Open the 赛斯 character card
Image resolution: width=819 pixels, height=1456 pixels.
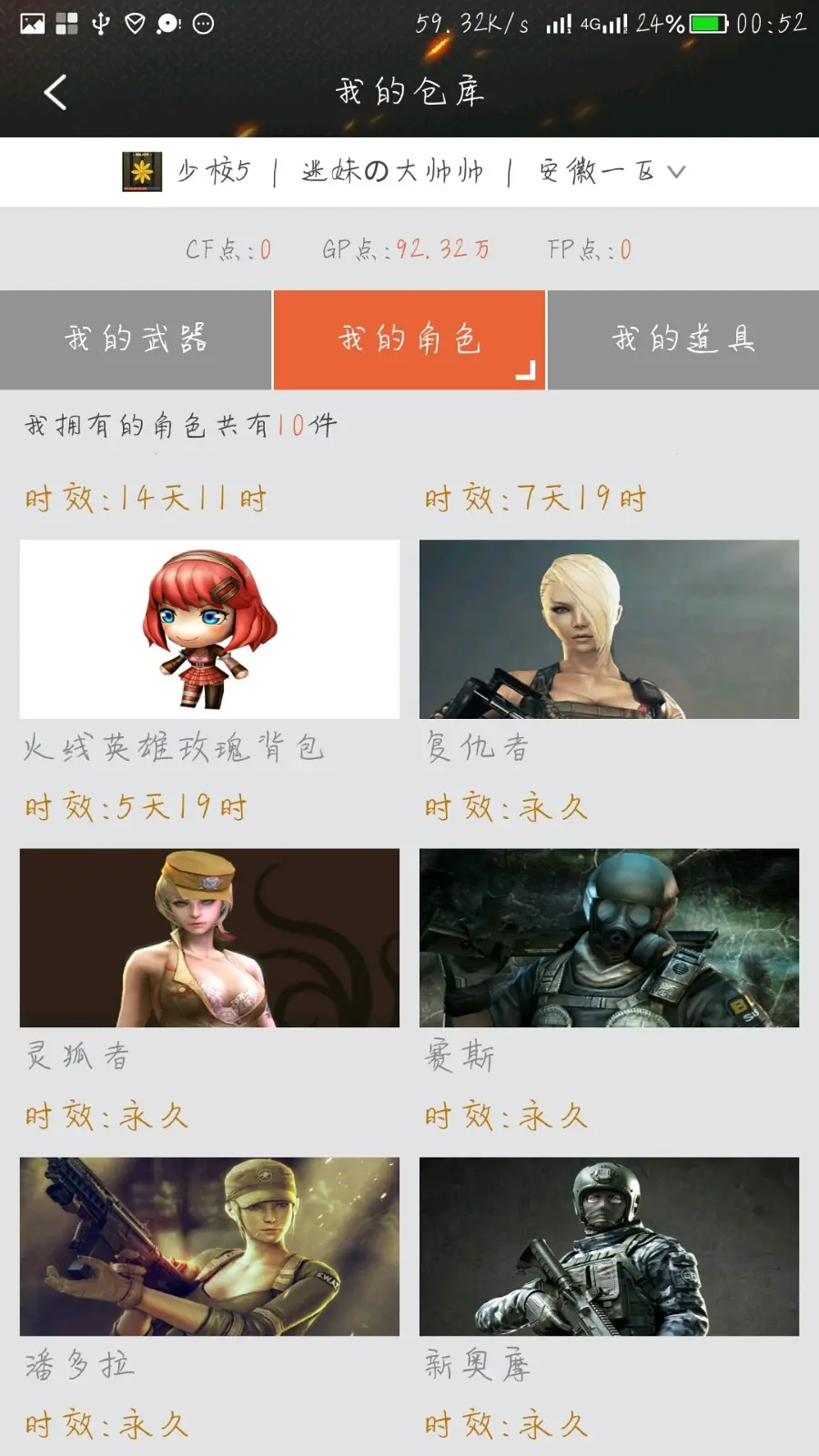[609, 938]
